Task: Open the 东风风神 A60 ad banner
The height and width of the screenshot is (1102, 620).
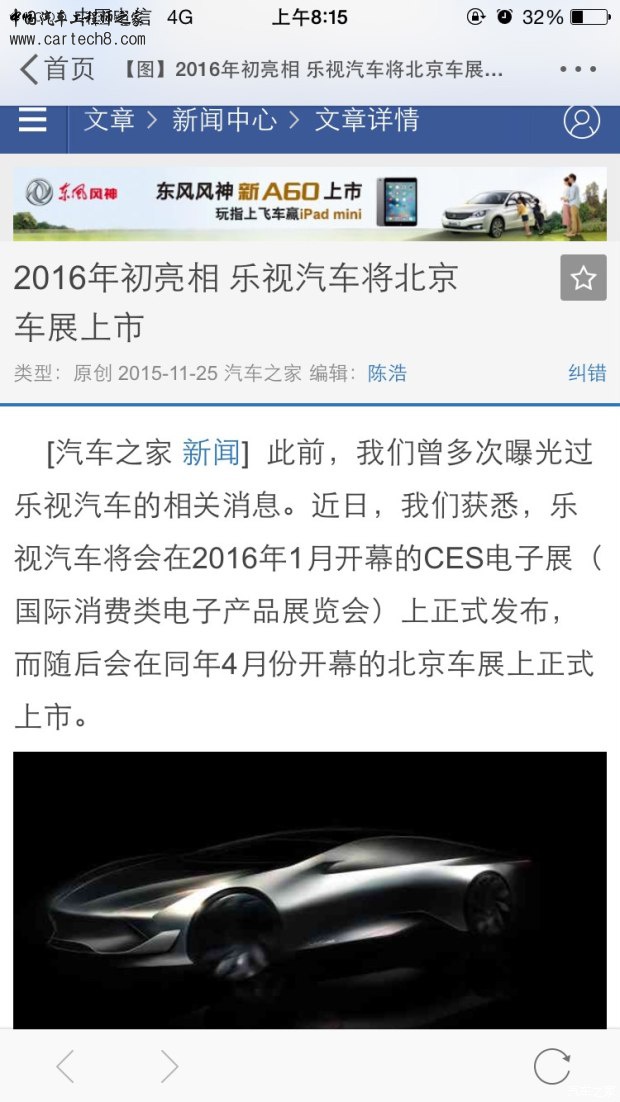Action: [x=309, y=204]
